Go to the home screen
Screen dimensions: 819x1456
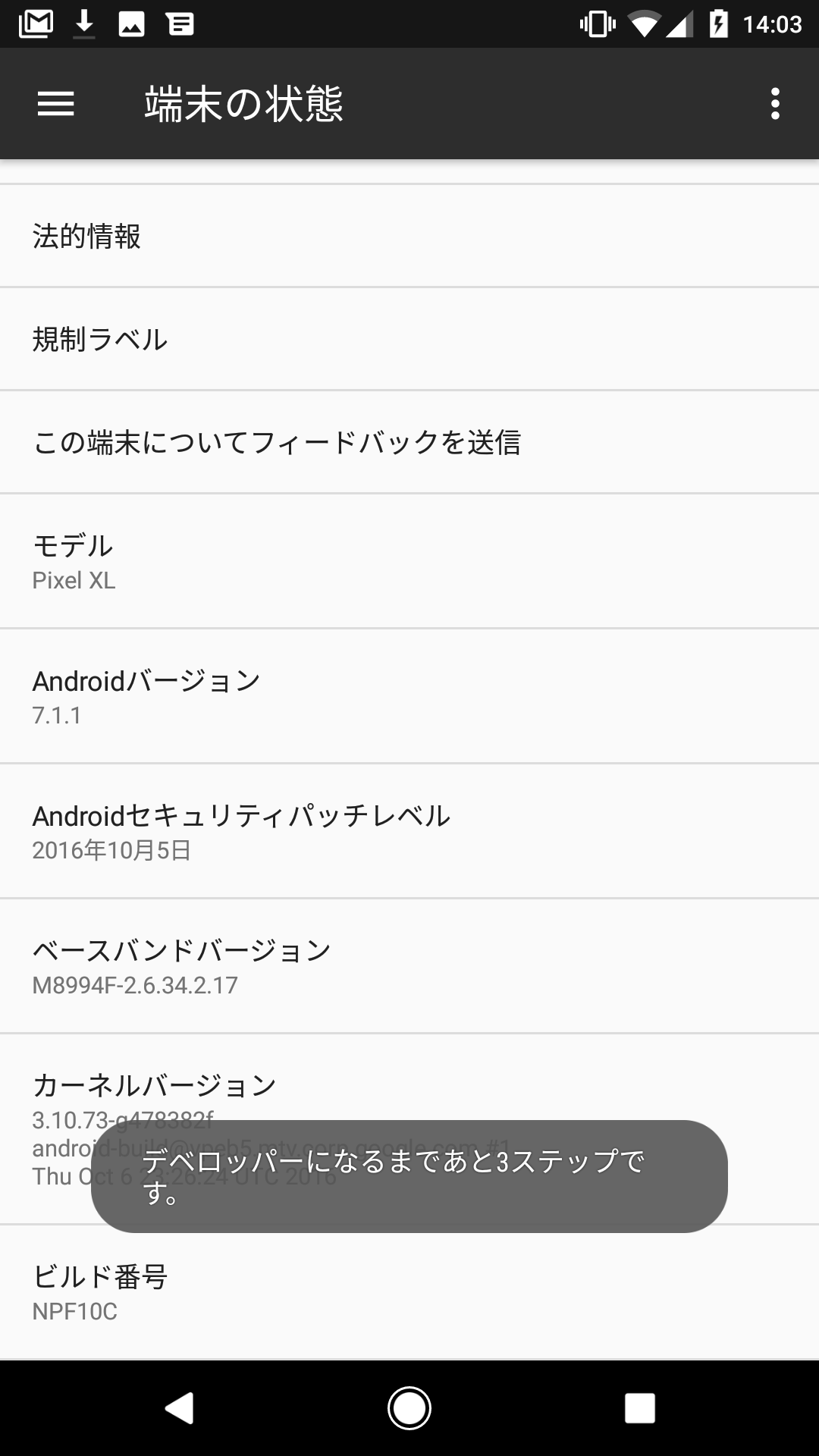[x=409, y=1408]
